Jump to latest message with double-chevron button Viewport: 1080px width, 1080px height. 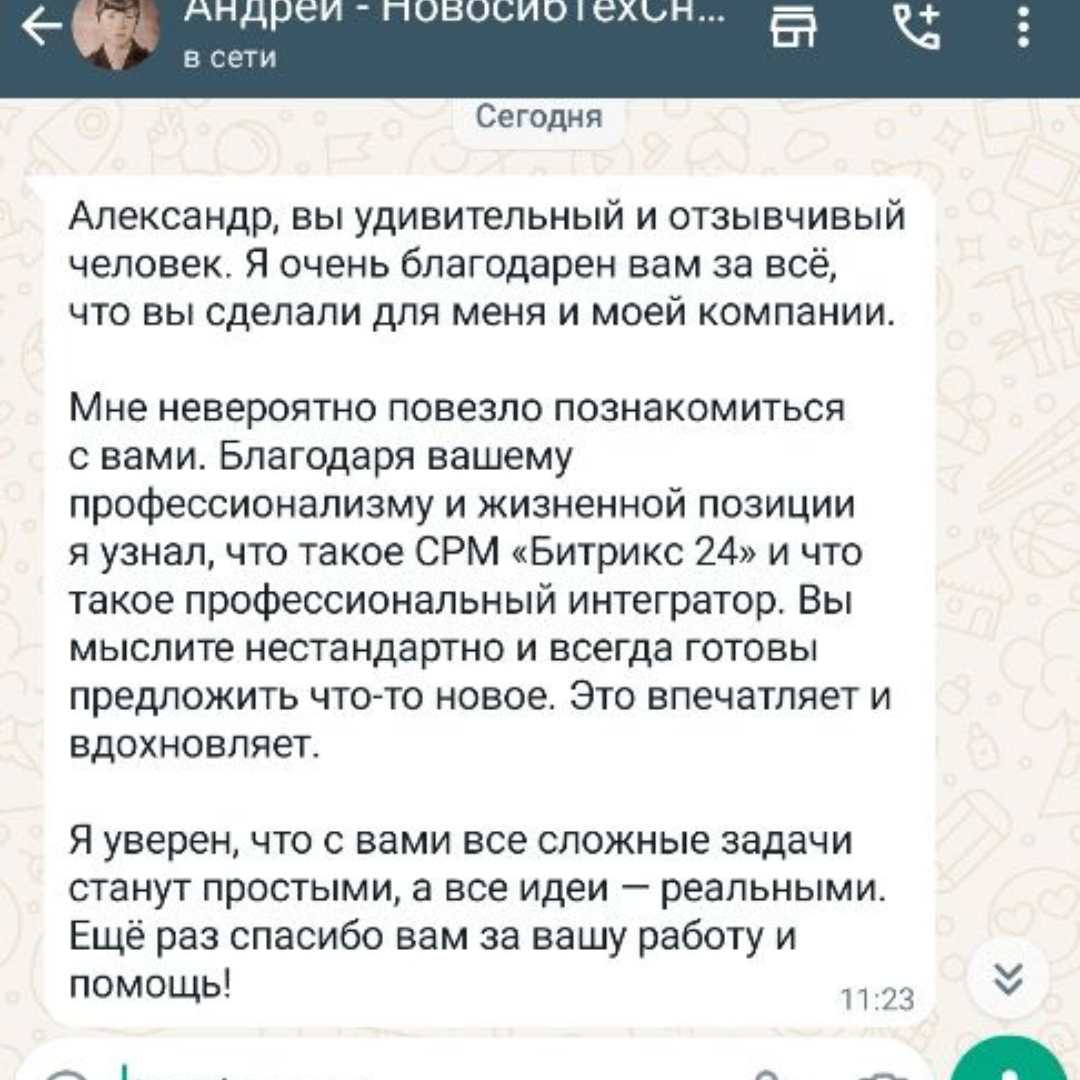click(x=1009, y=977)
